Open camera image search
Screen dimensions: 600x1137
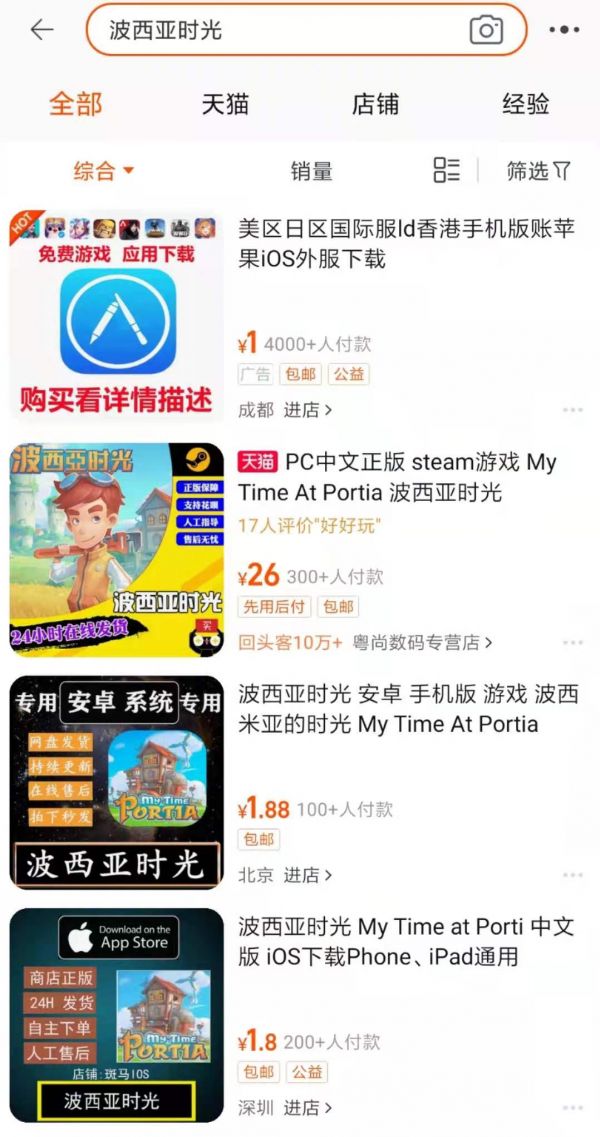tap(486, 30)
